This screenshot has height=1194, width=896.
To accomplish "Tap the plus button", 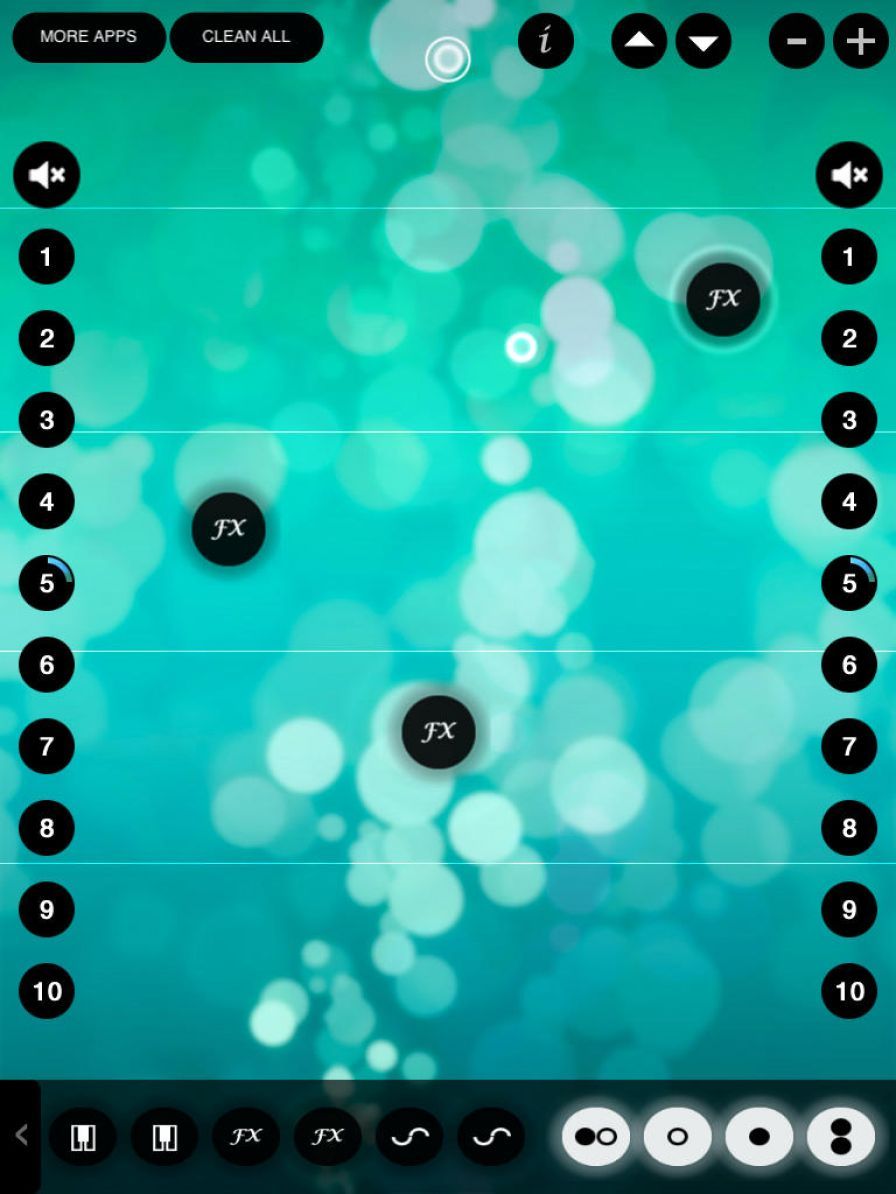I will pyautogui.click(x=860, y=41).
